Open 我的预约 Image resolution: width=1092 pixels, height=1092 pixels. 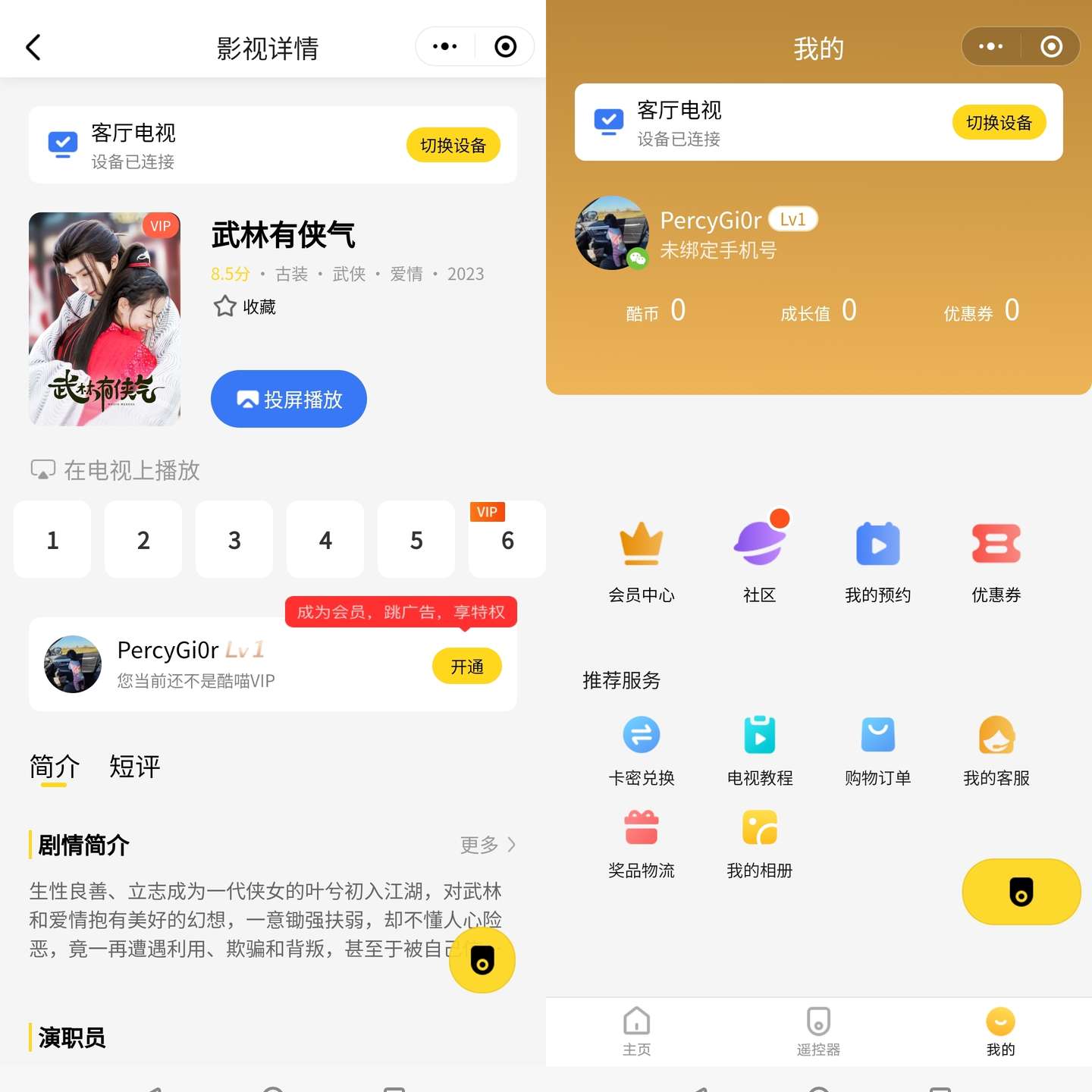[878, 561]
